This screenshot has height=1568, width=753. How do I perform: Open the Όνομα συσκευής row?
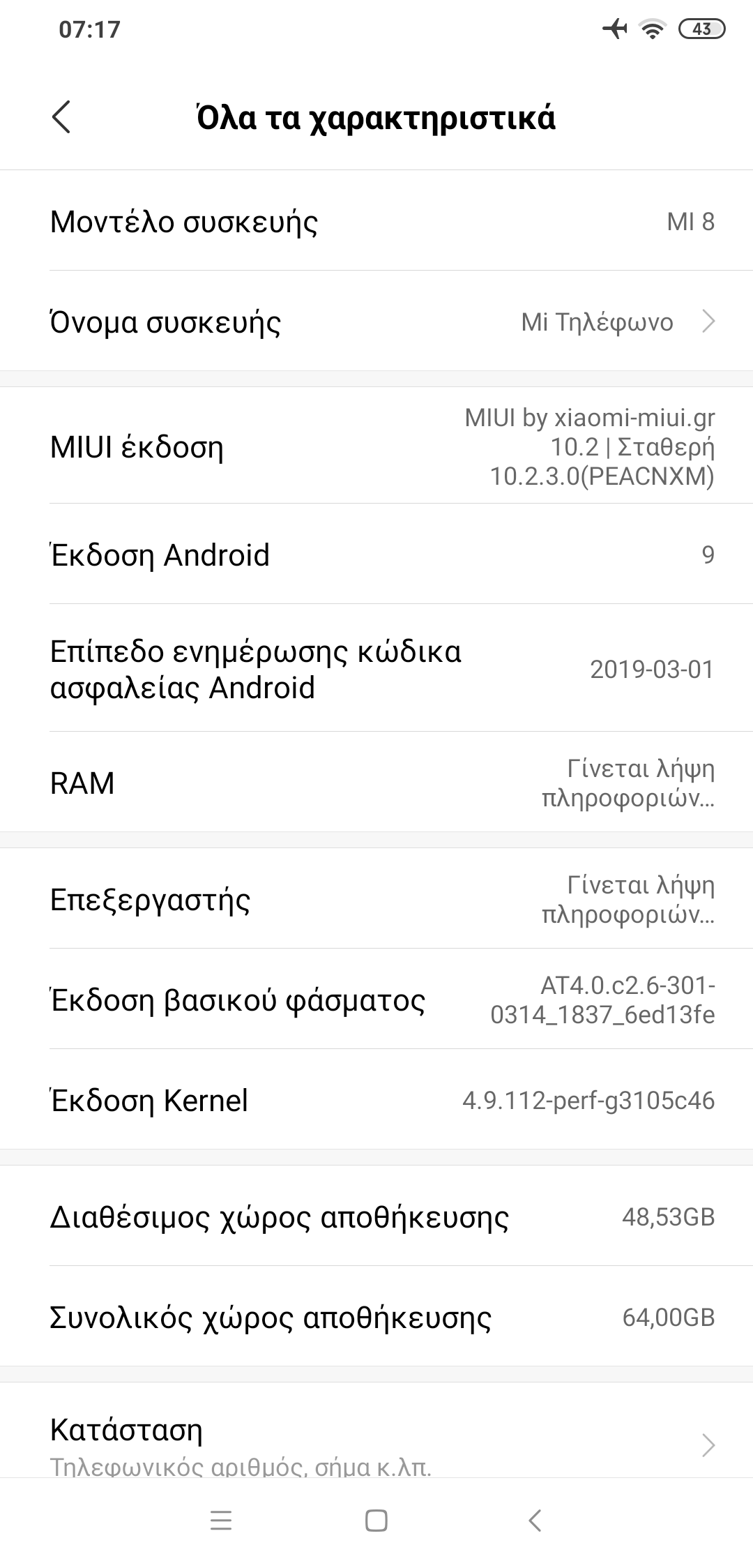[x=376, y=322]
